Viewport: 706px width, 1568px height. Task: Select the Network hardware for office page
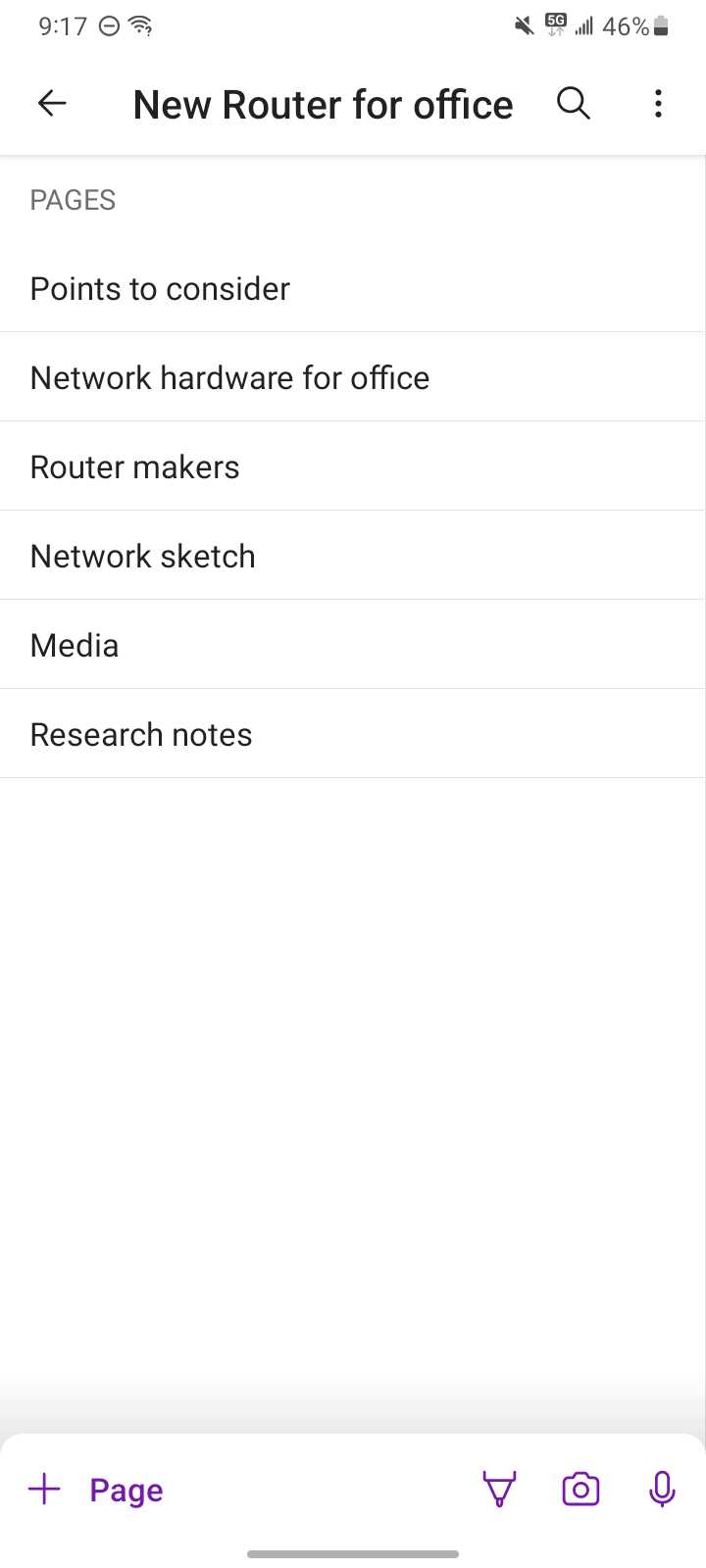(x=229, y=377)
